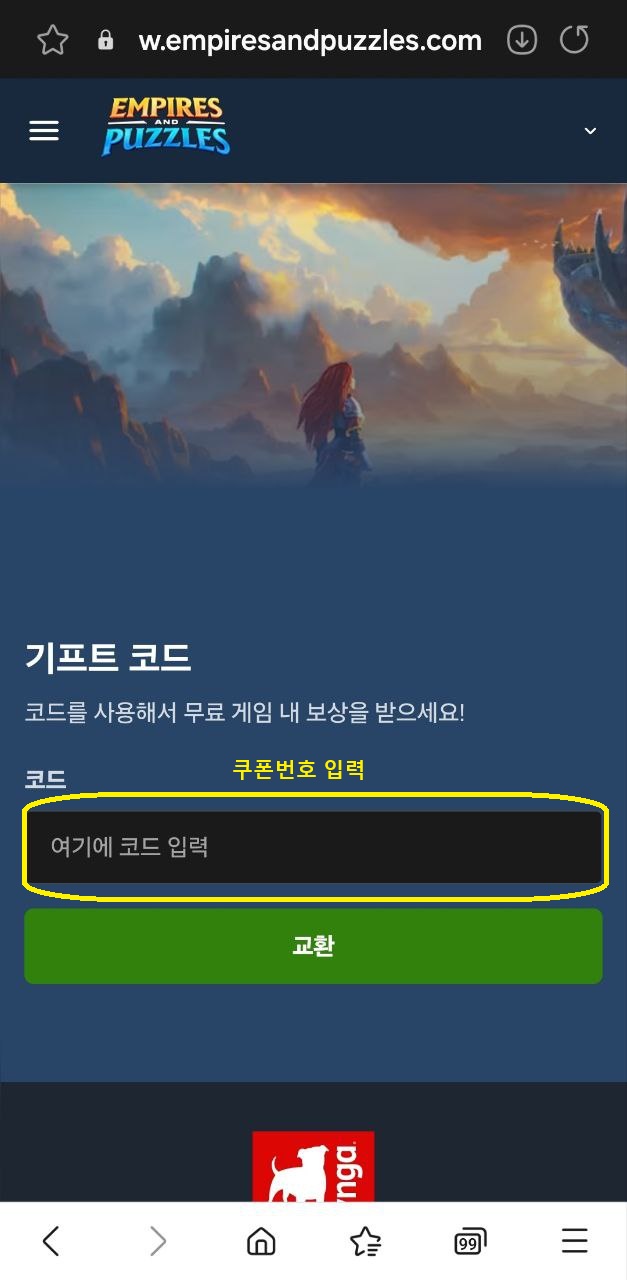Open the browser main menu

point(574,1241)
